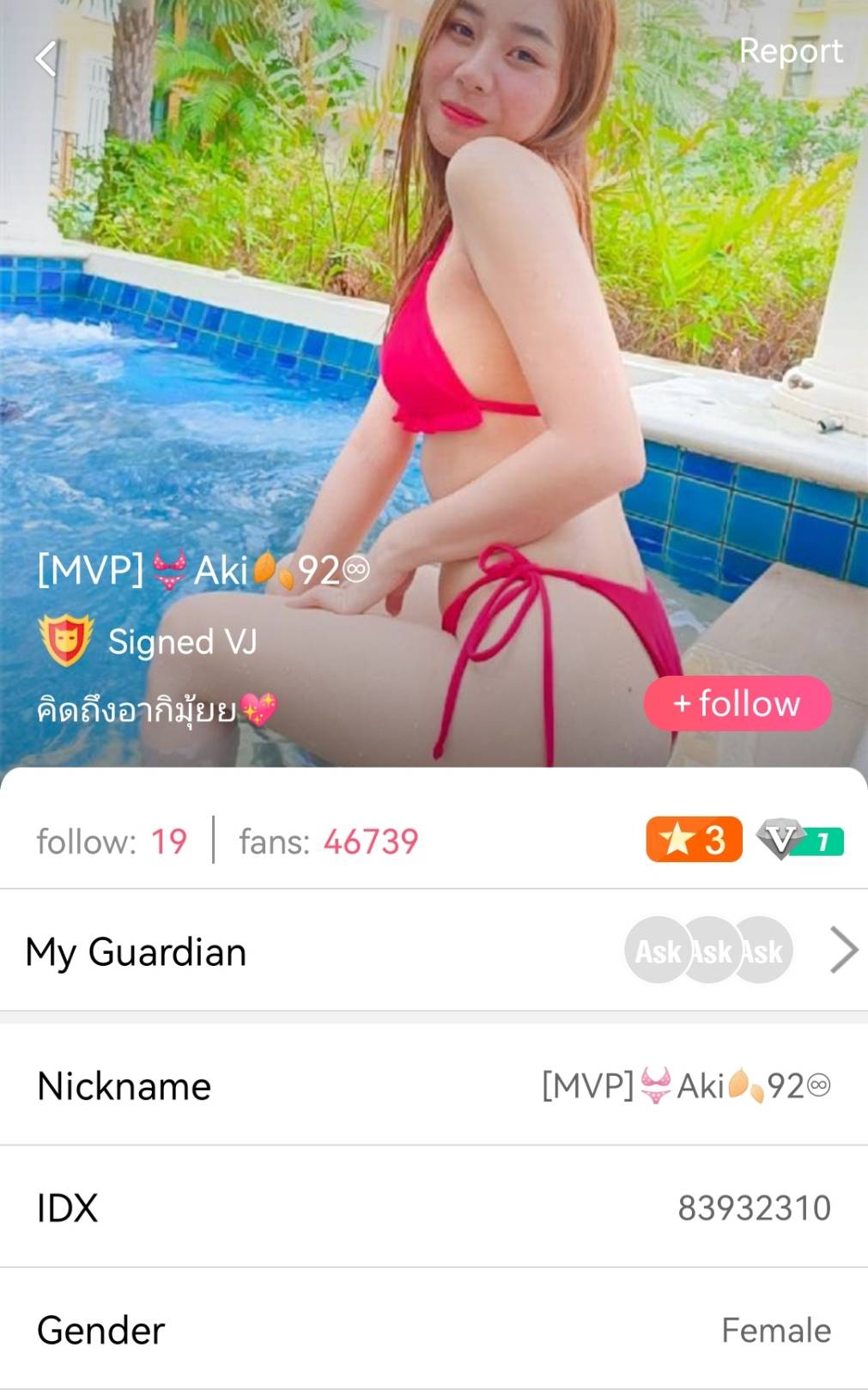Go back using the top-left arrow
Screen dimensions: 868x1390
[46, 59]
